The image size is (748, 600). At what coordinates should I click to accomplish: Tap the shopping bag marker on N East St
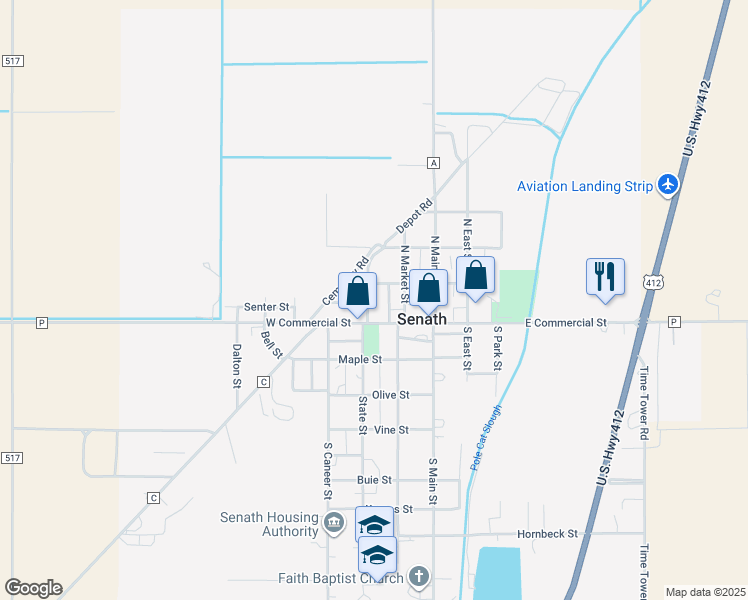tap(475, 274)
